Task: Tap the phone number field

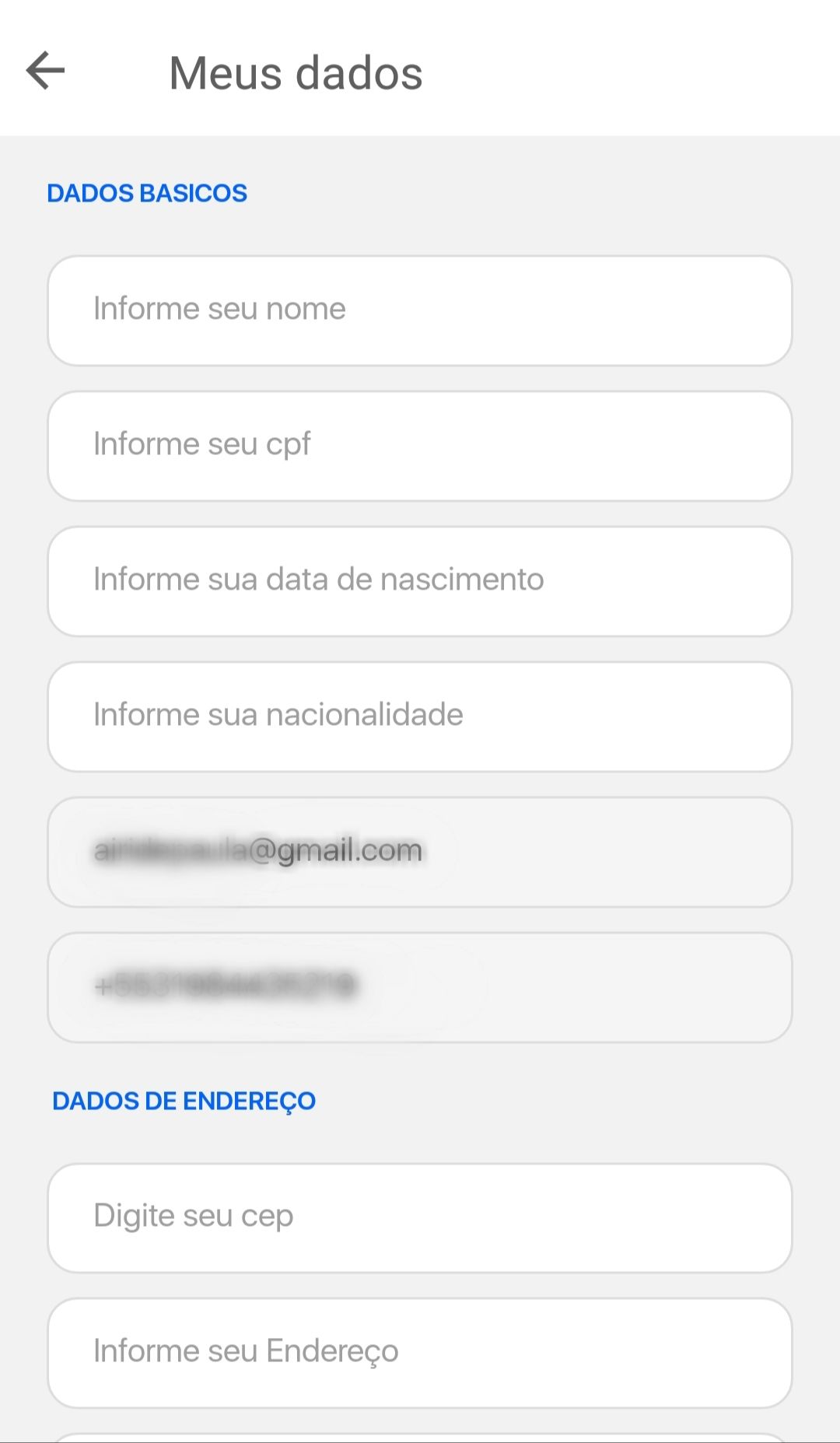Action: (420, 987)
